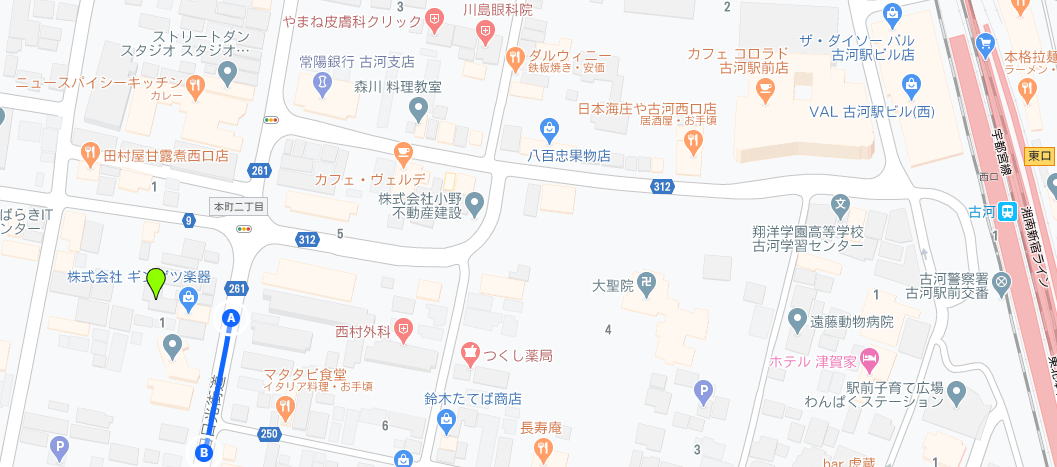Open 長寿庵 restaurant pin
1057x467 pixels.
[543, 452]
